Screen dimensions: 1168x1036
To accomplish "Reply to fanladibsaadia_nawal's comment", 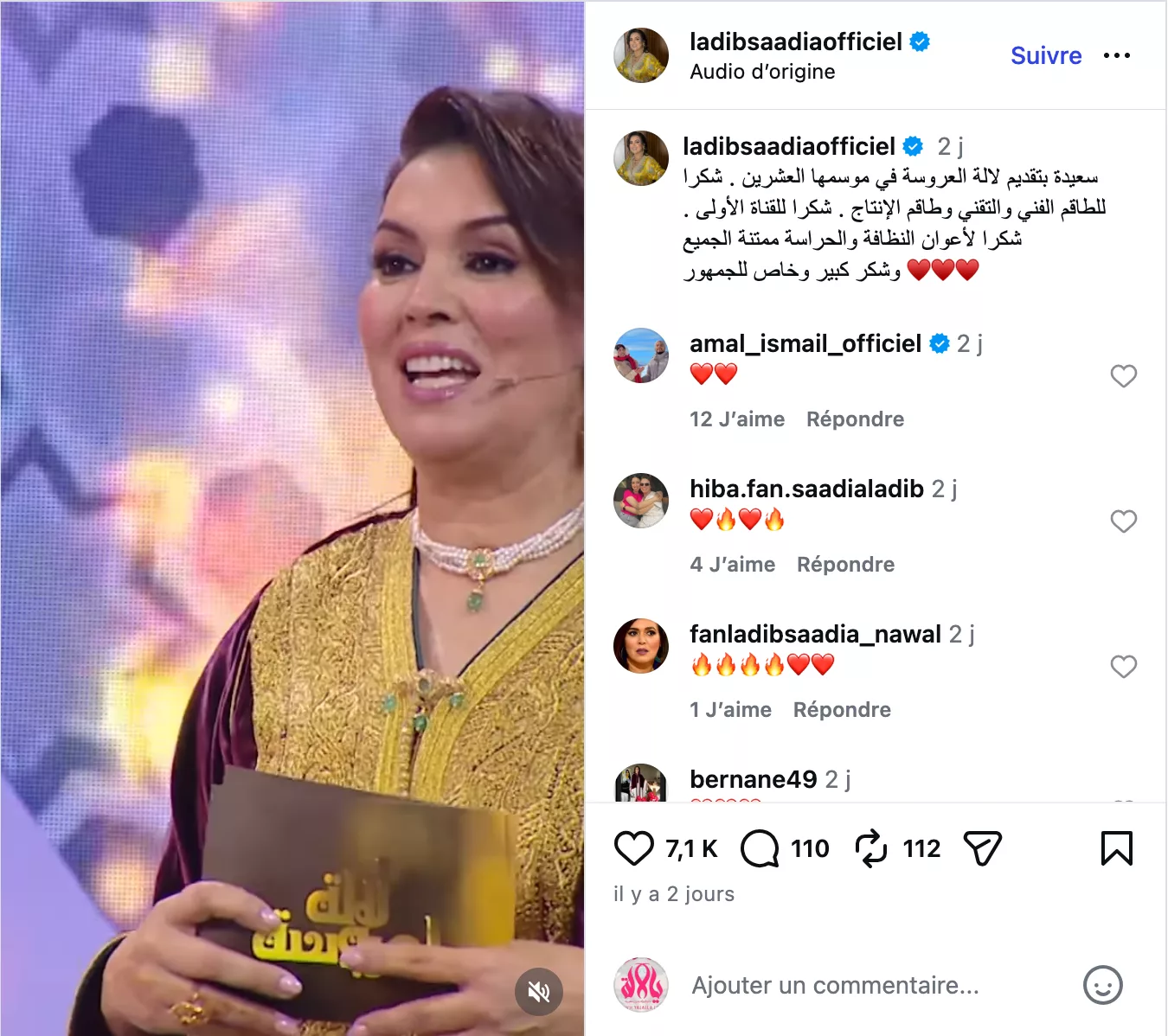I will tap(842, 710).
